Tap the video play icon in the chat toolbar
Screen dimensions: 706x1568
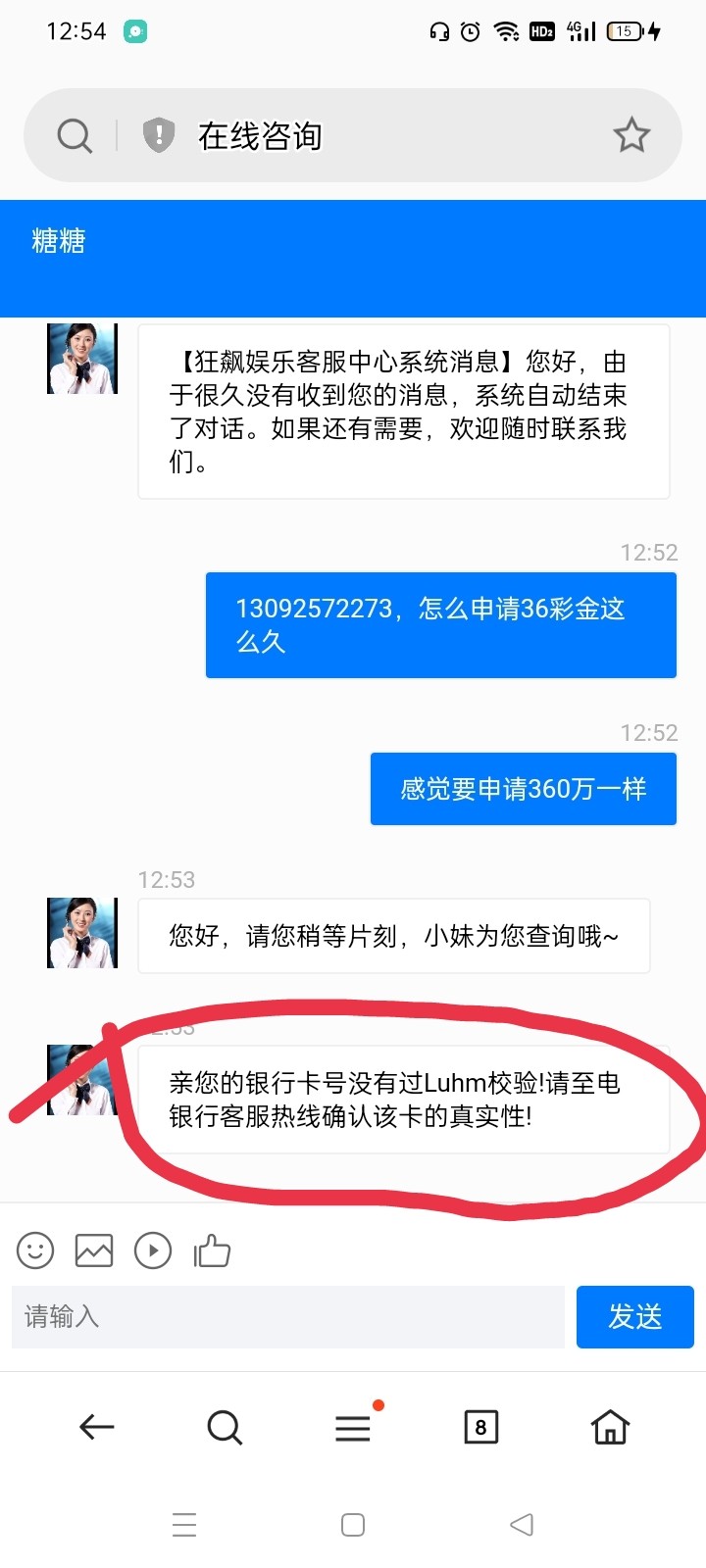153,1250
